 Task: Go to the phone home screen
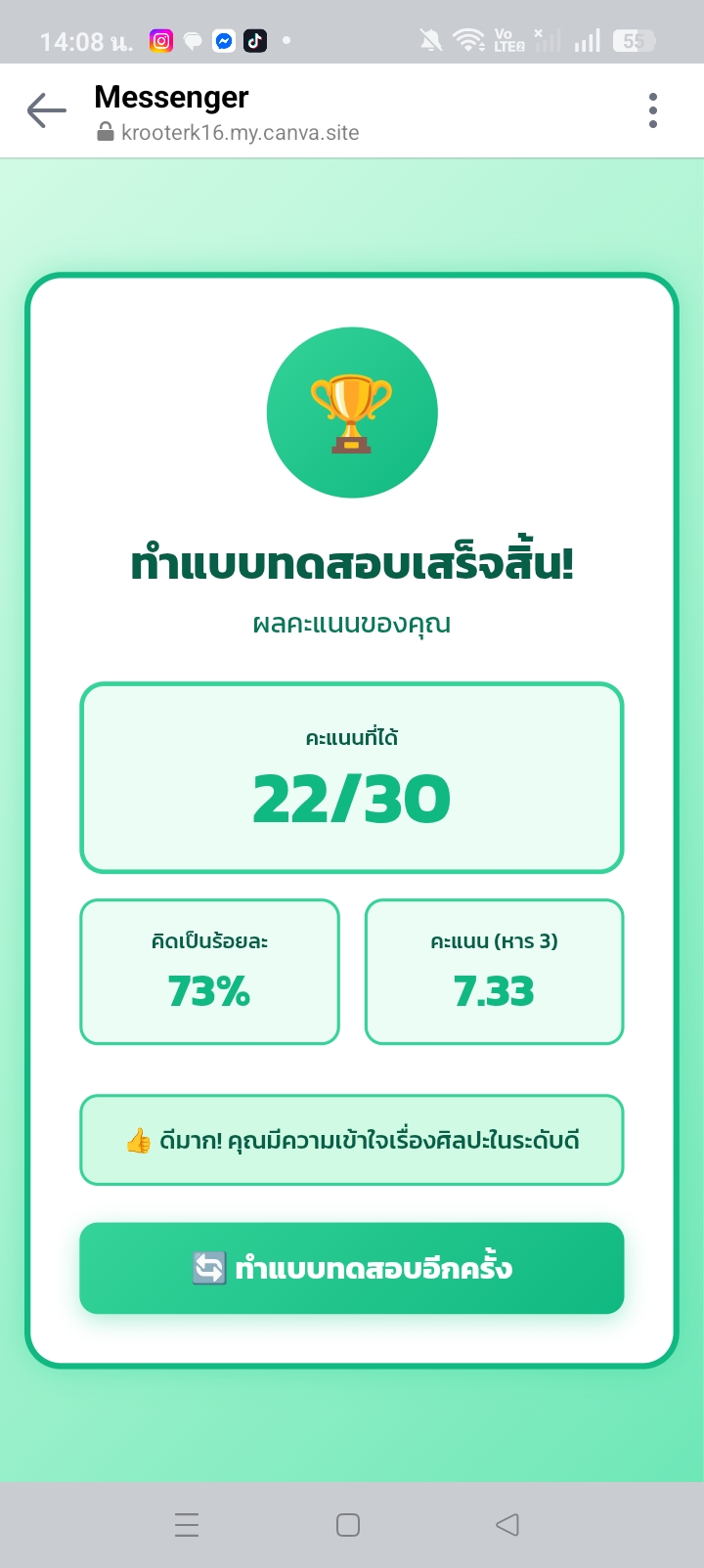(x=348, y=1525)
